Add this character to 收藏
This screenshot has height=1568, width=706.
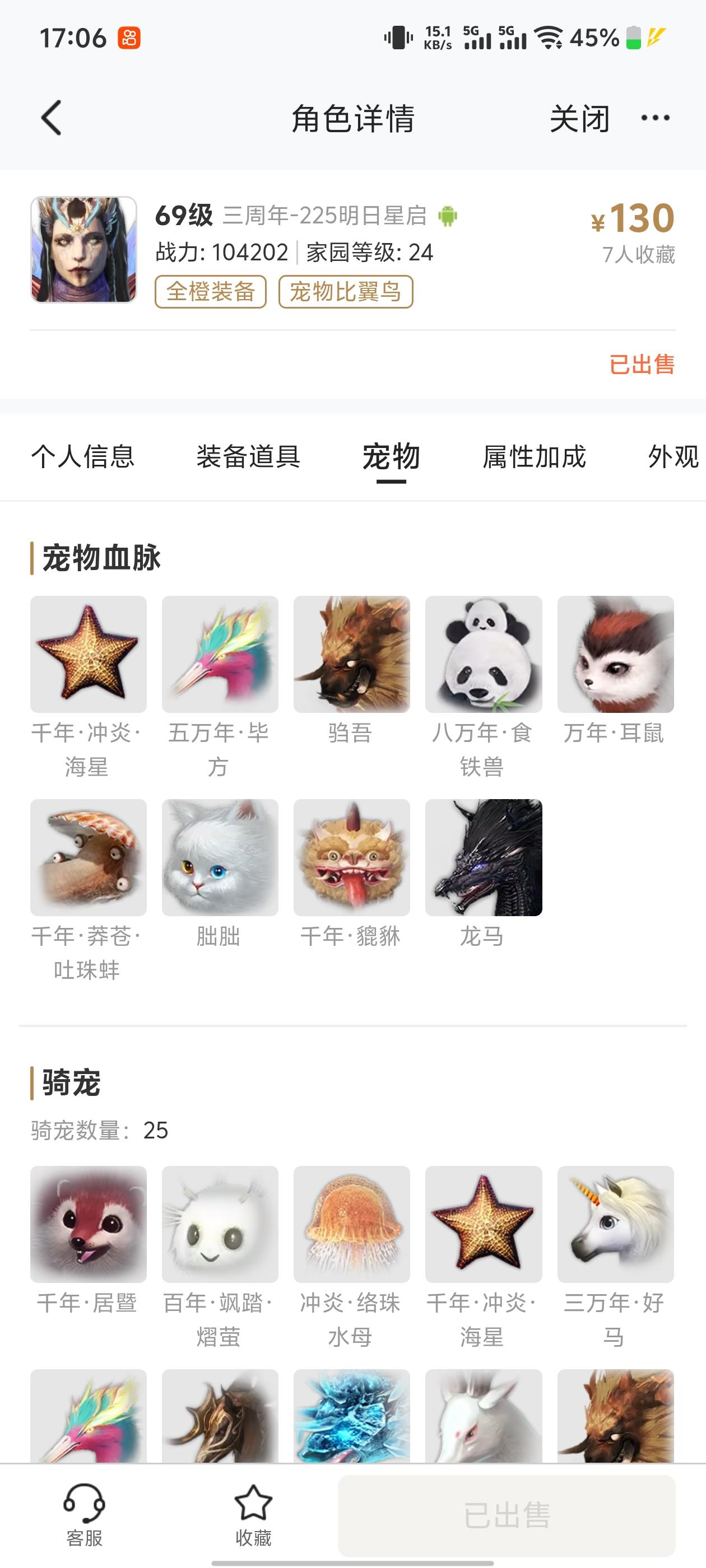pyautogui.click(x=253, y=1514)
